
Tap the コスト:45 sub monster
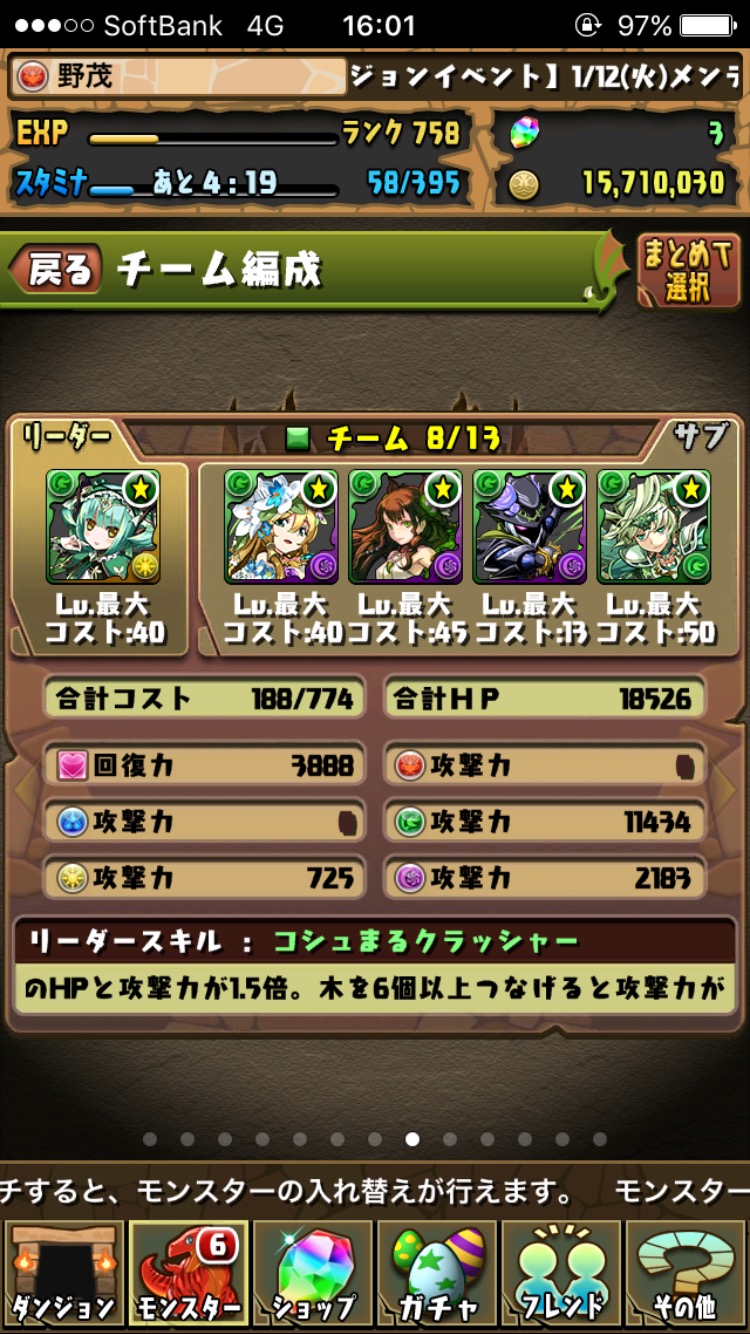pyautogui.click(x=405, y=527)
